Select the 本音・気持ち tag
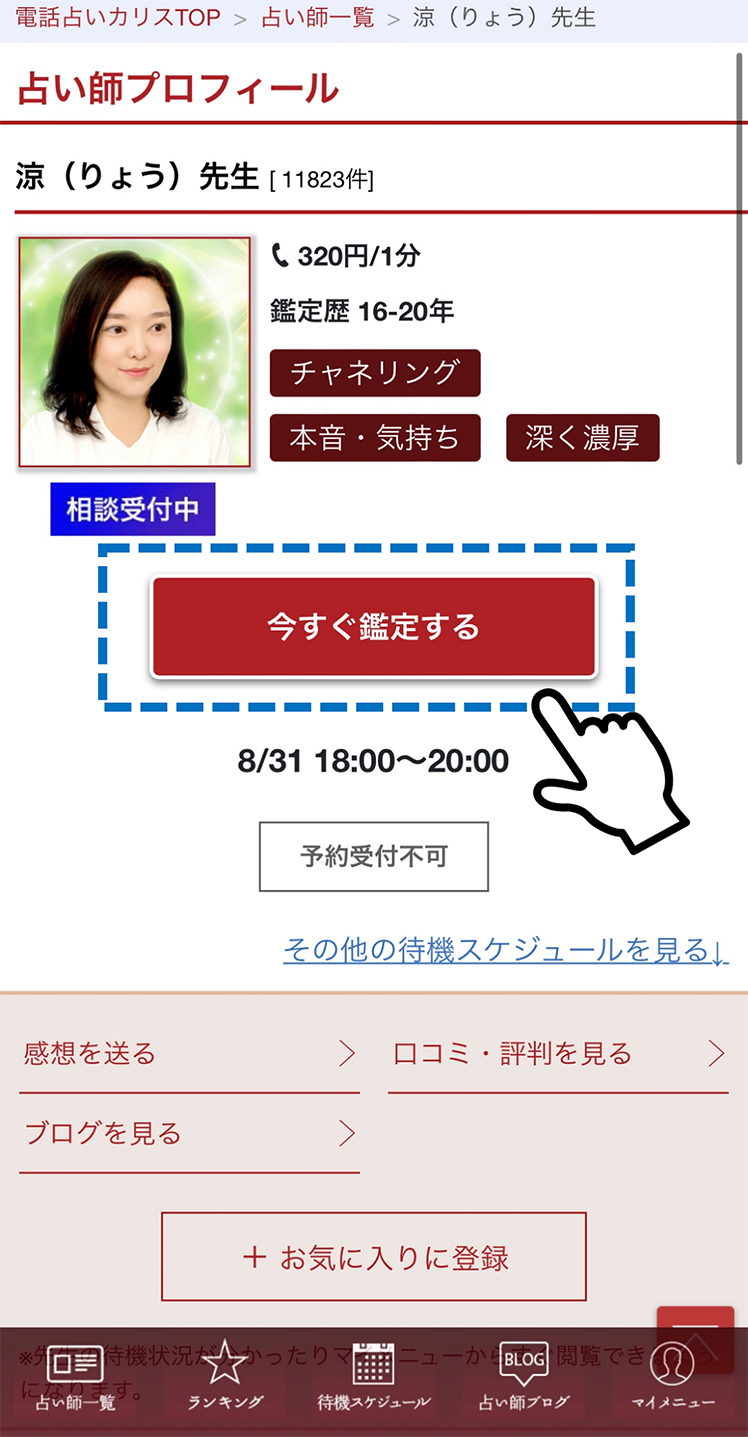This screenshot has height=1437, width=748. (375, 438)
